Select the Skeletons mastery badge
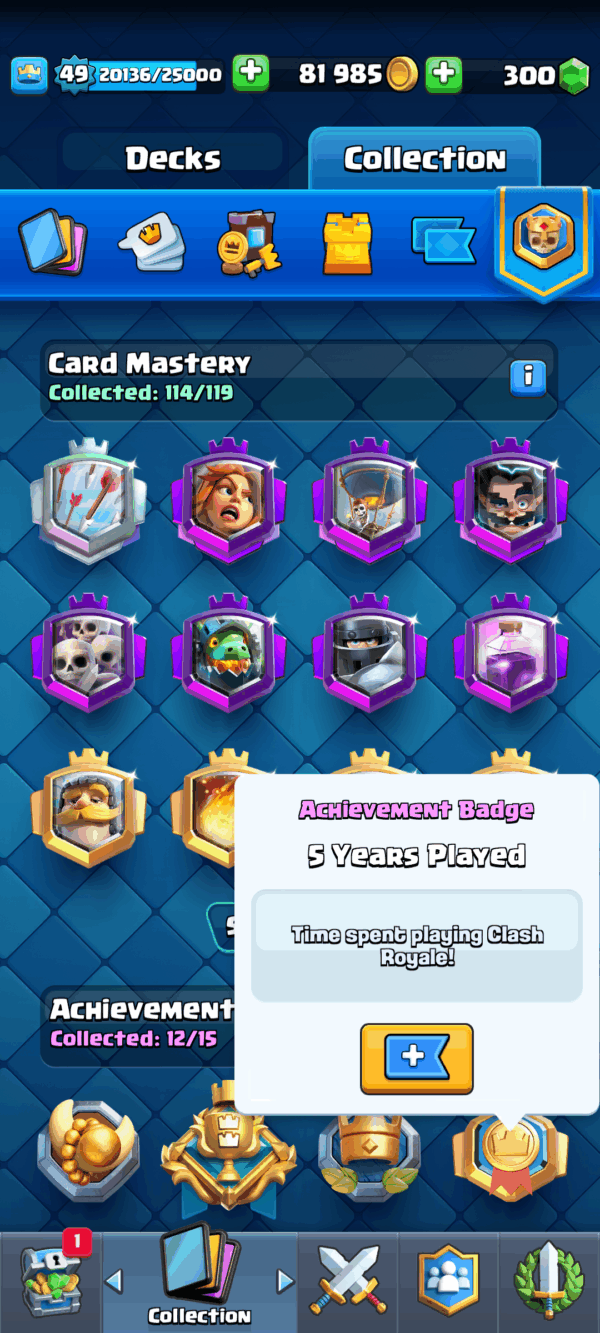 coord(88,656)
